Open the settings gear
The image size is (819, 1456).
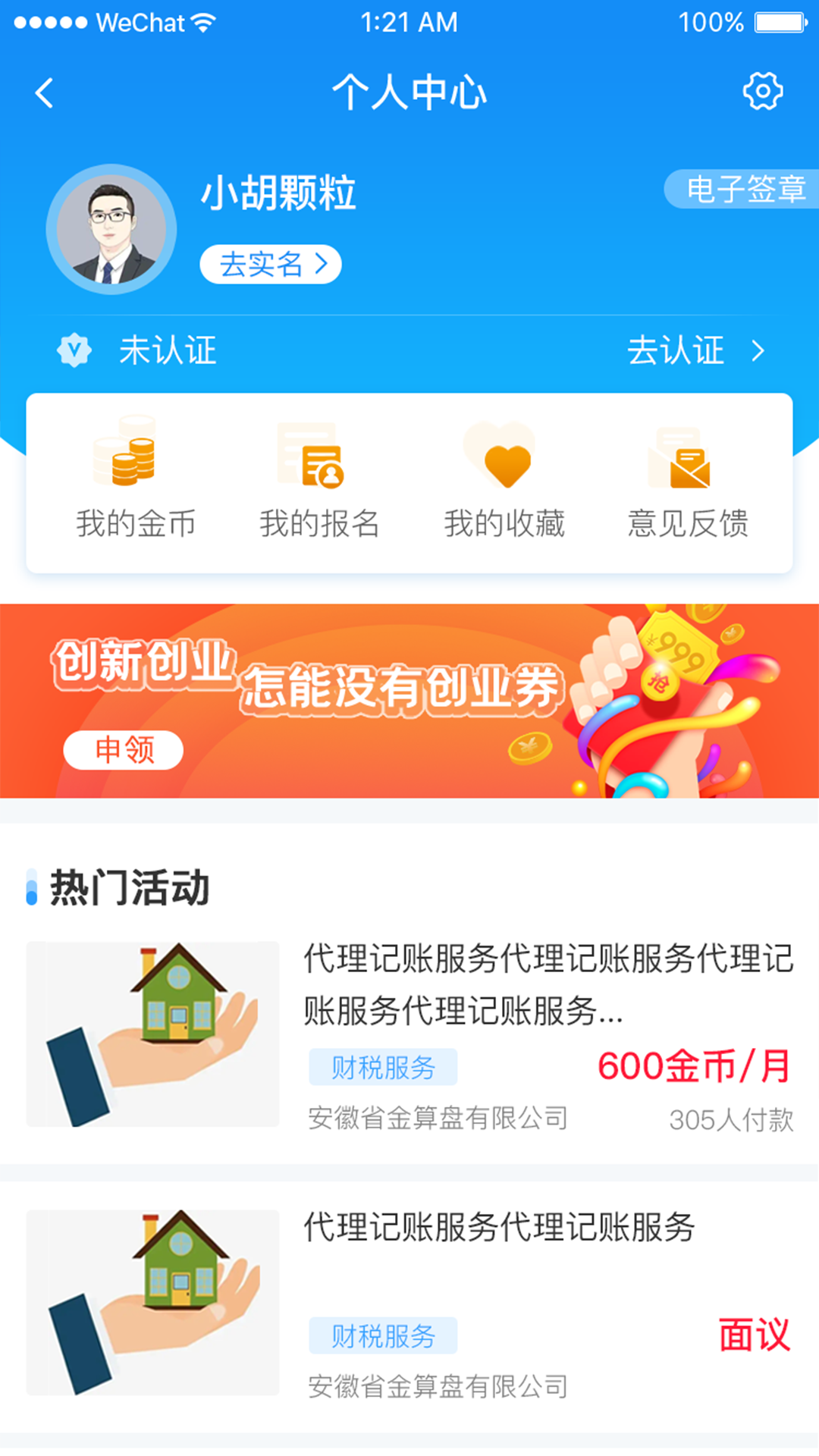(x=762, y=92)
